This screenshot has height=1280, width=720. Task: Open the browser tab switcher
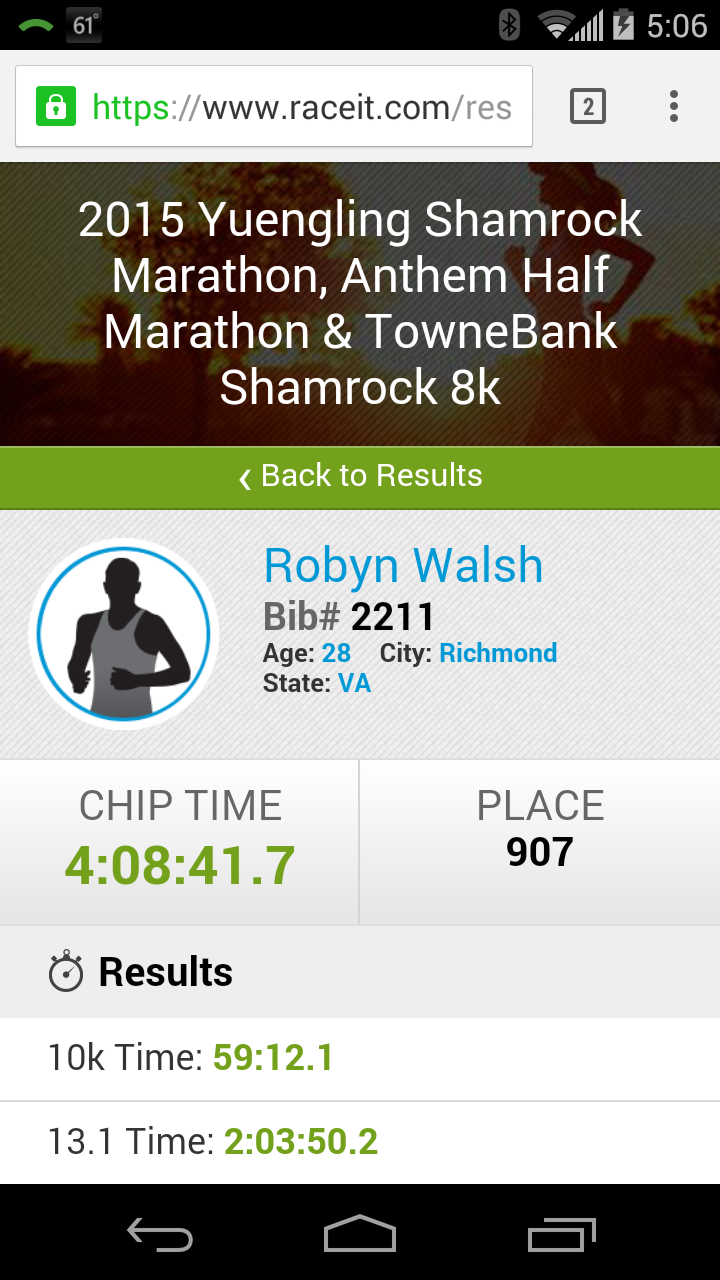[x=588, y=106]
